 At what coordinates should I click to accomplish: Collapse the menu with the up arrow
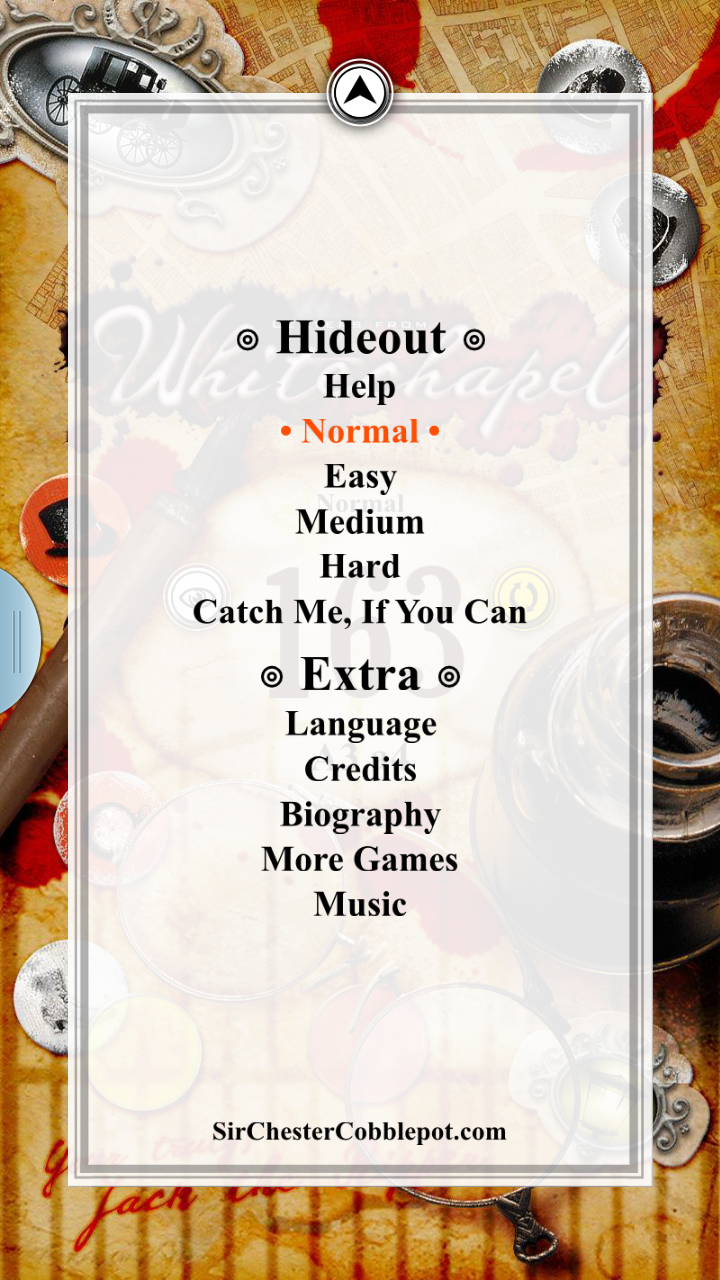(x=360, y=93)
